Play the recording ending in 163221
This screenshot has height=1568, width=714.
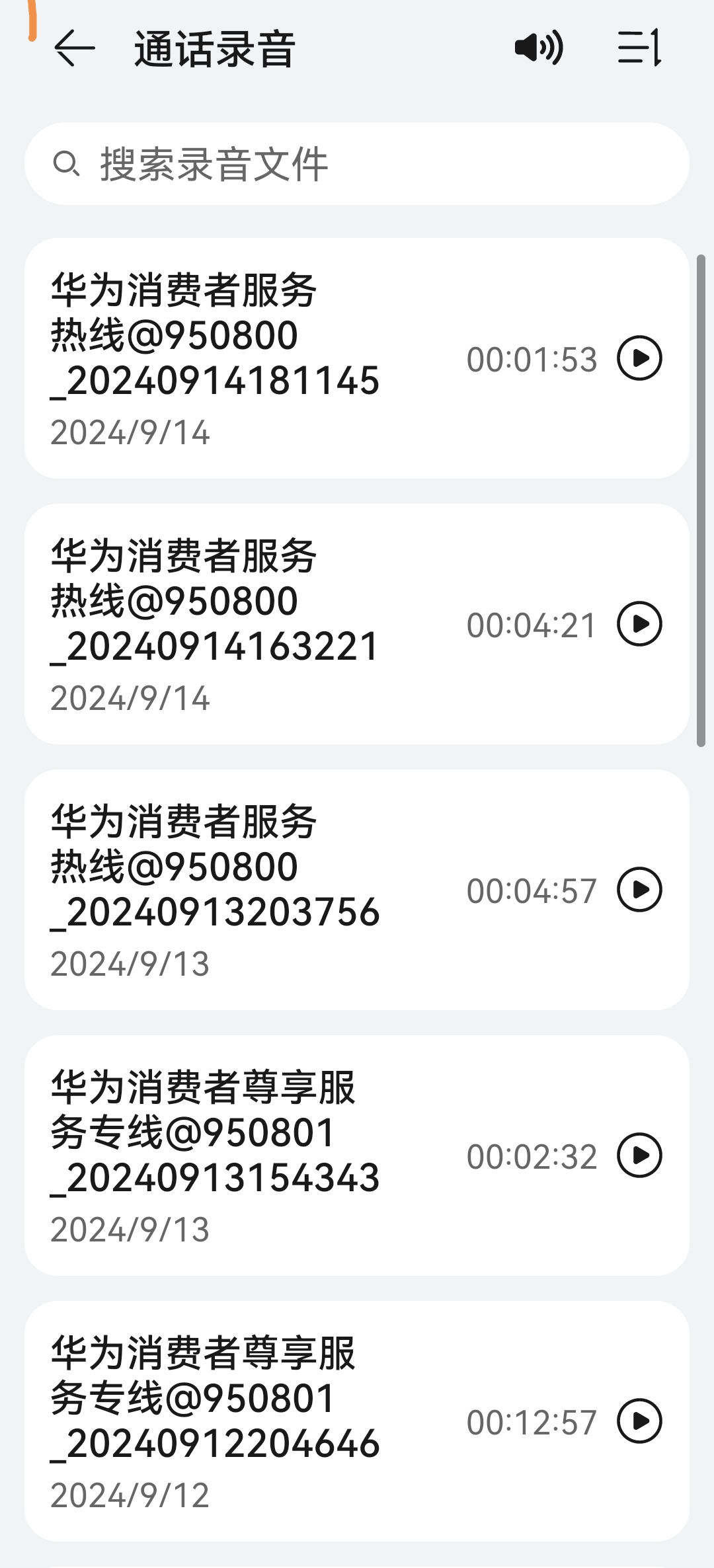click(639, 624)
